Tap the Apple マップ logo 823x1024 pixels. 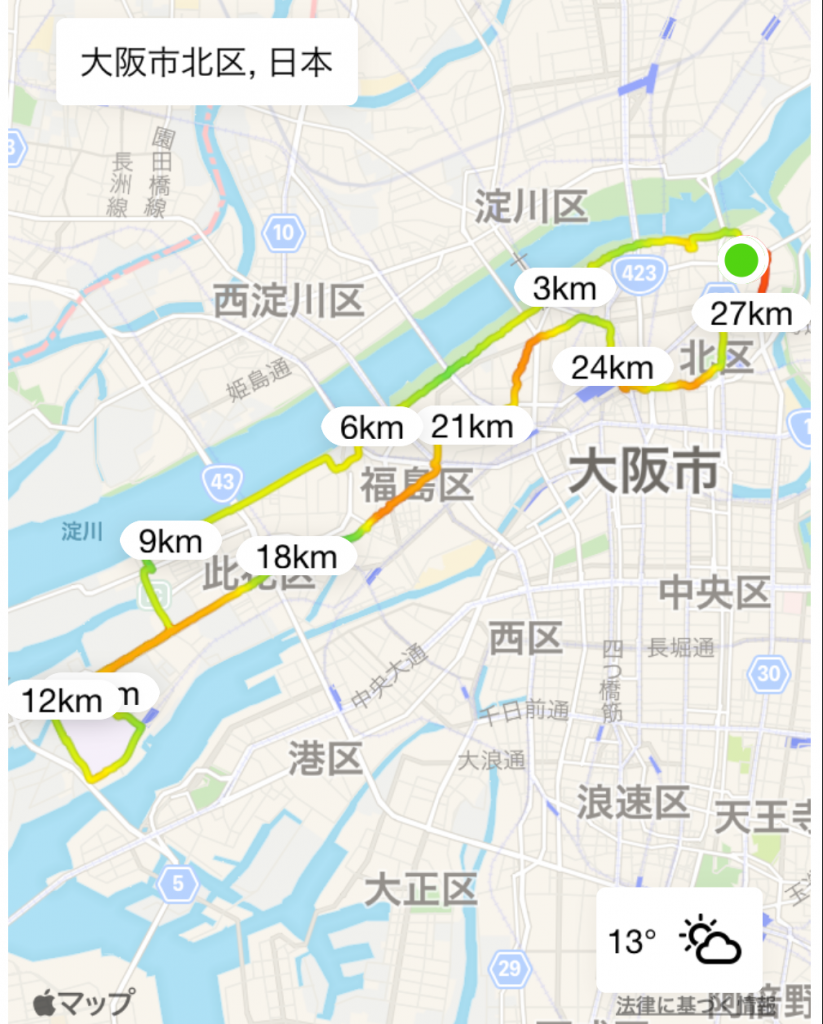pyautogui.click(x=83, y=1001)
